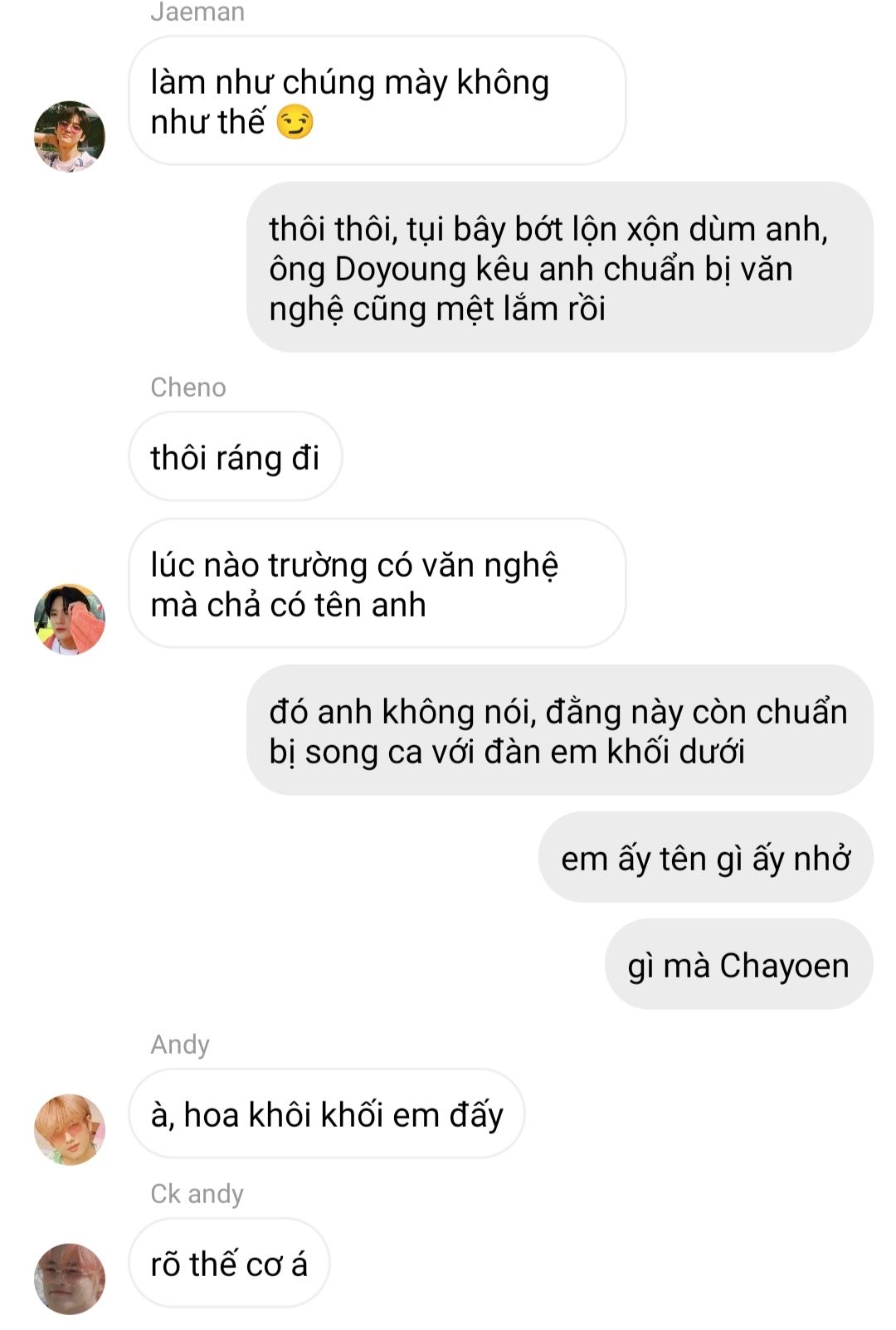Screen dimensions: 896x1330
Task: Open Jaeman's profile picture
Action: [x=70, y=137]
